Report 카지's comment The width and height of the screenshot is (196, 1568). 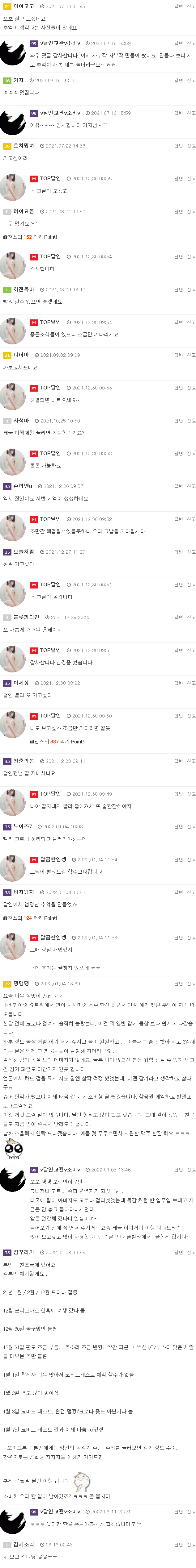(x=191, y=80)
